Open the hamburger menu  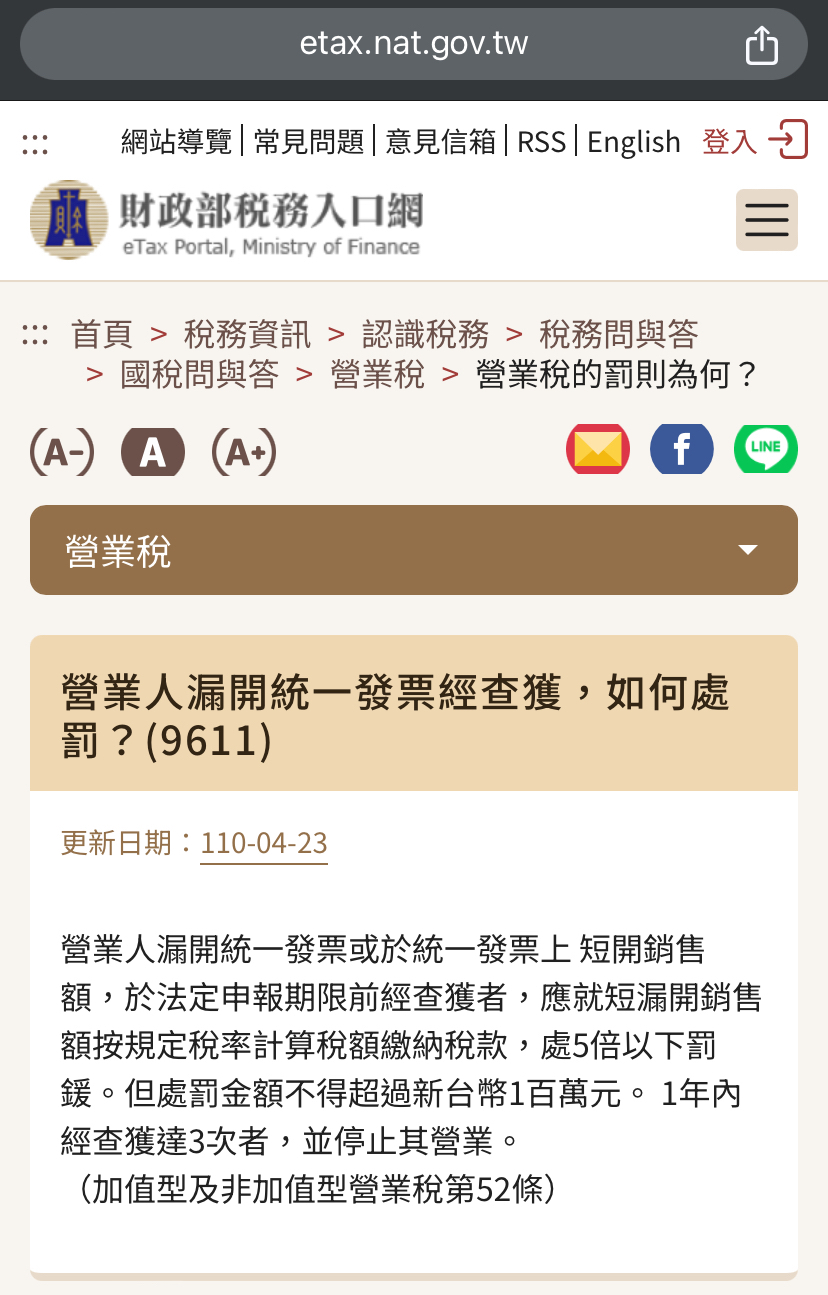point(766,220)
